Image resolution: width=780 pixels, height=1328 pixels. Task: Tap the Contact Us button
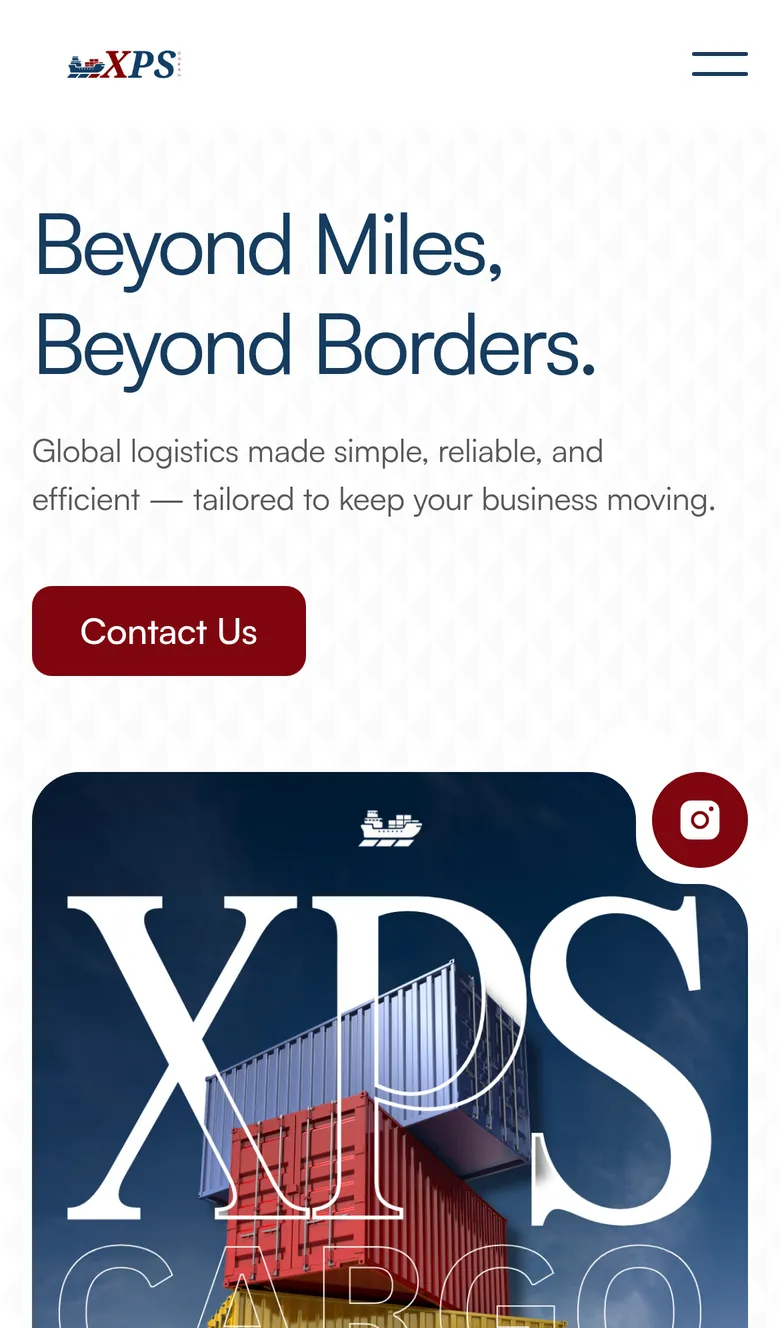pos(169,631)
